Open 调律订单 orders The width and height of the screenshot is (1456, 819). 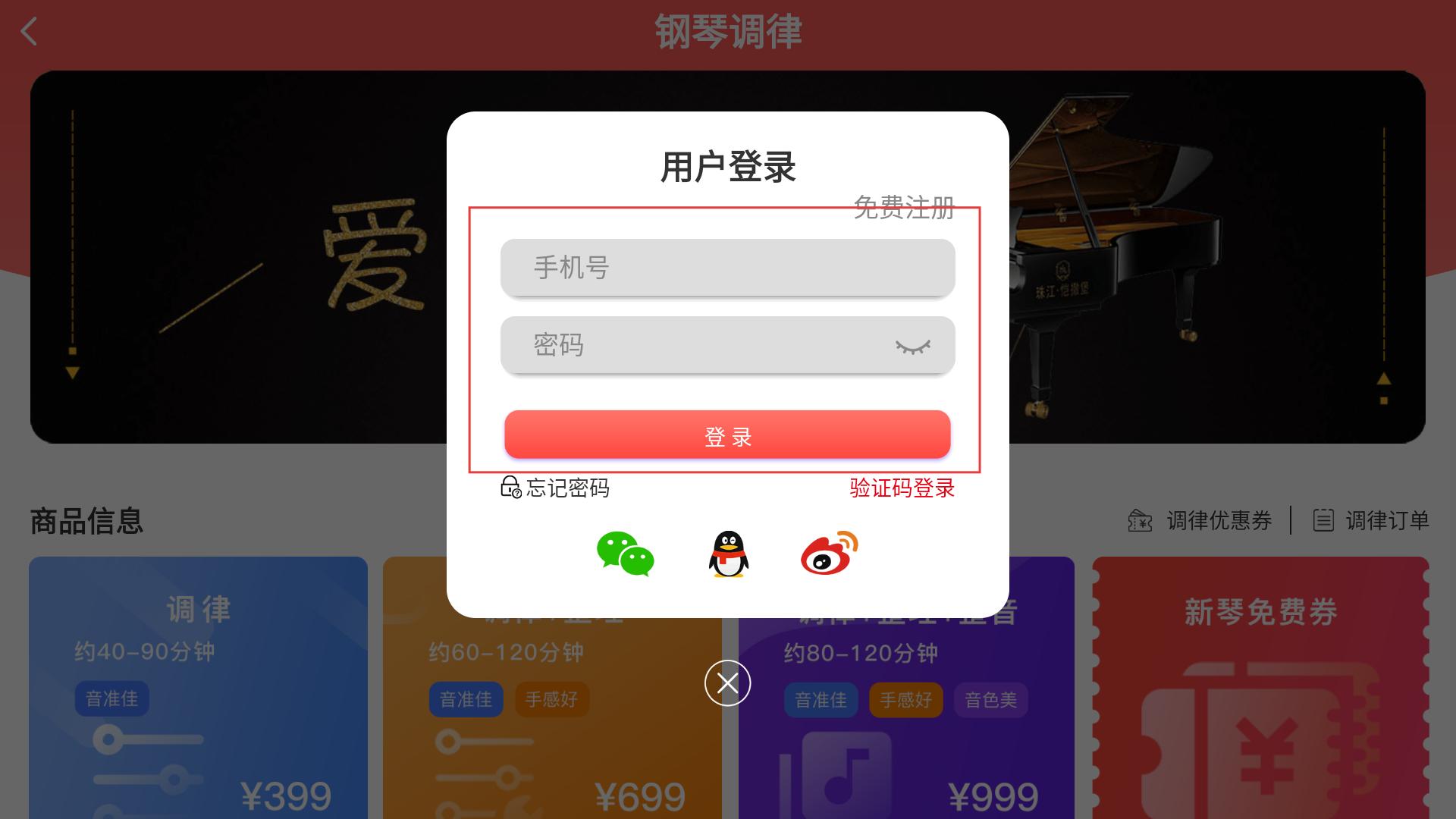tap(1371, 521)
